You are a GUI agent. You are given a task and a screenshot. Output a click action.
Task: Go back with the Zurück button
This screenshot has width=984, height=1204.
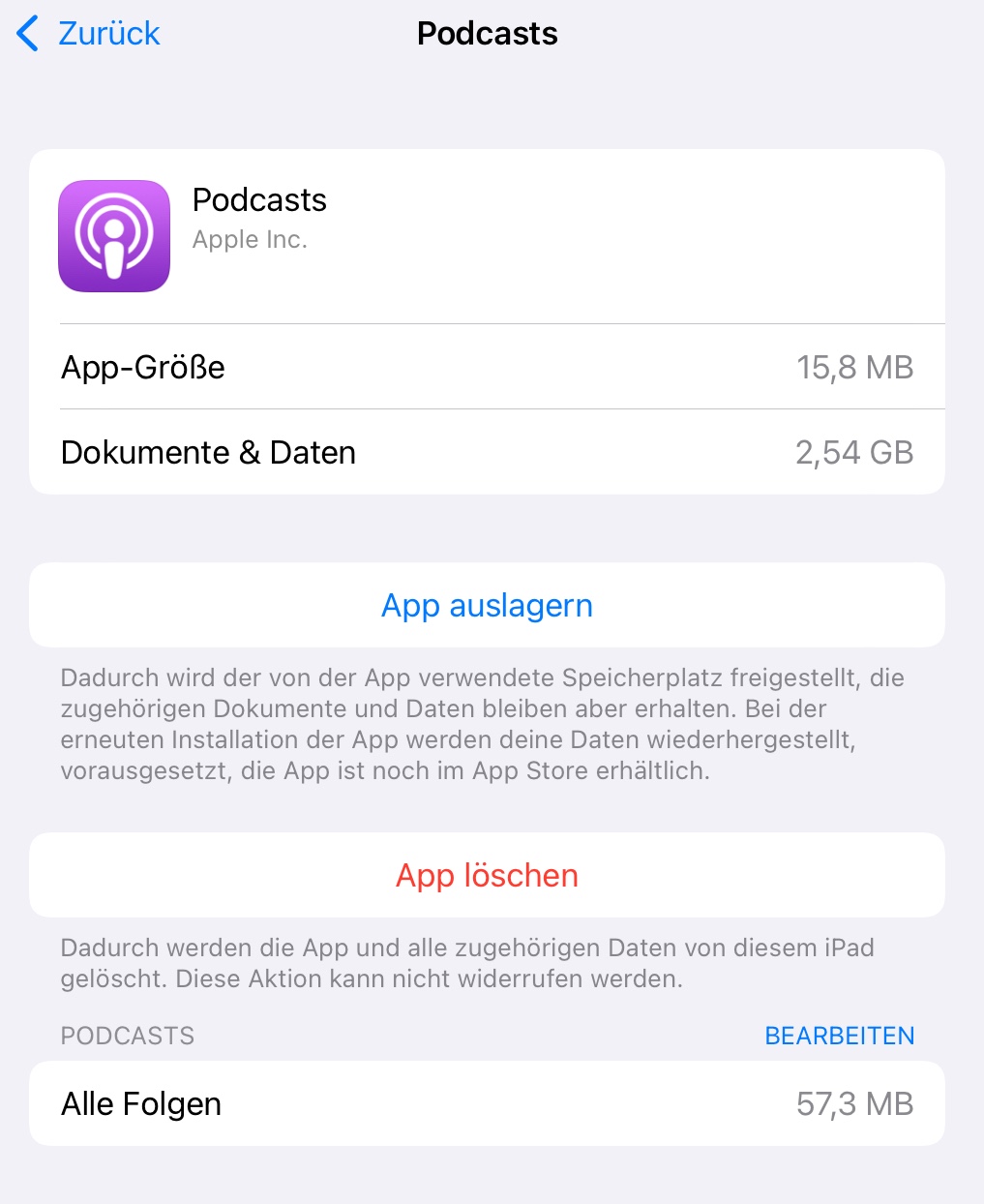pyautogui.click(x=88, y=34)
